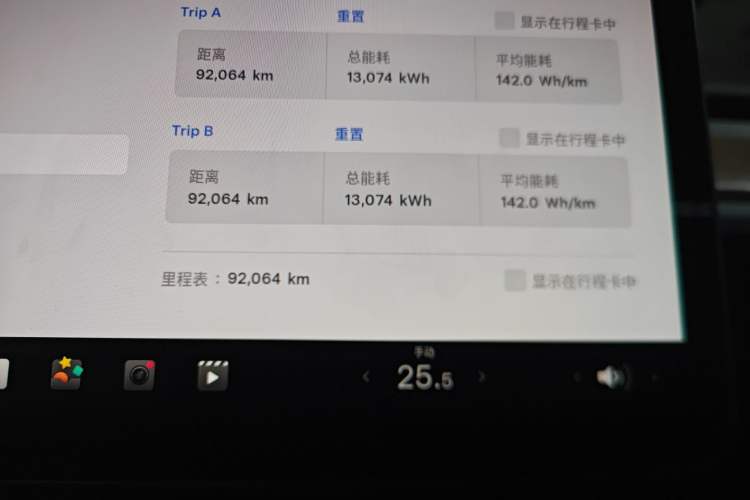Reset the Trip B data

[349, 134]
